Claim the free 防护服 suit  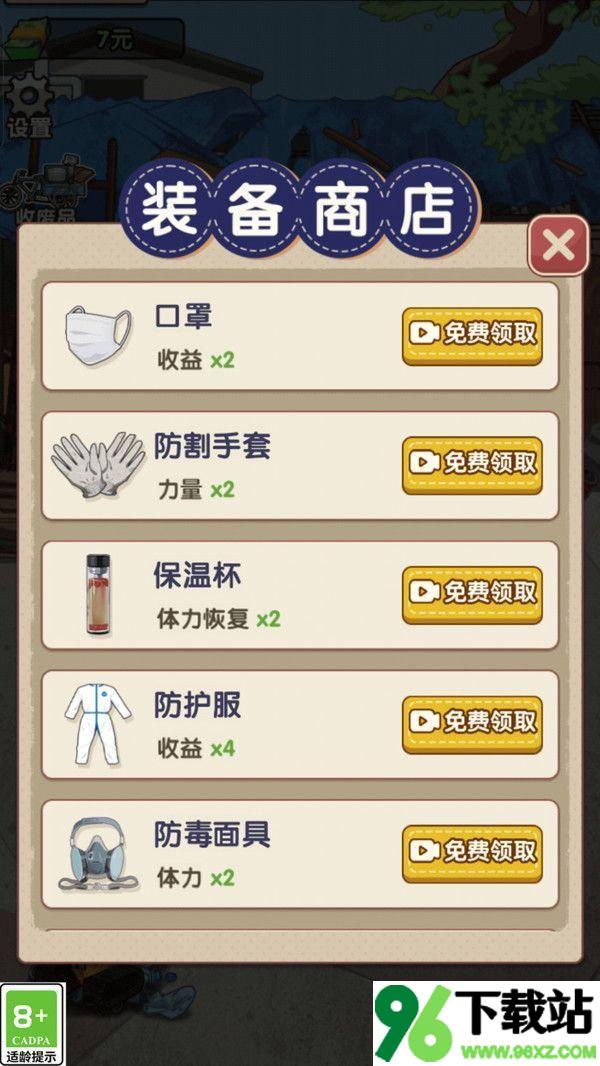[x=472, y=722]
